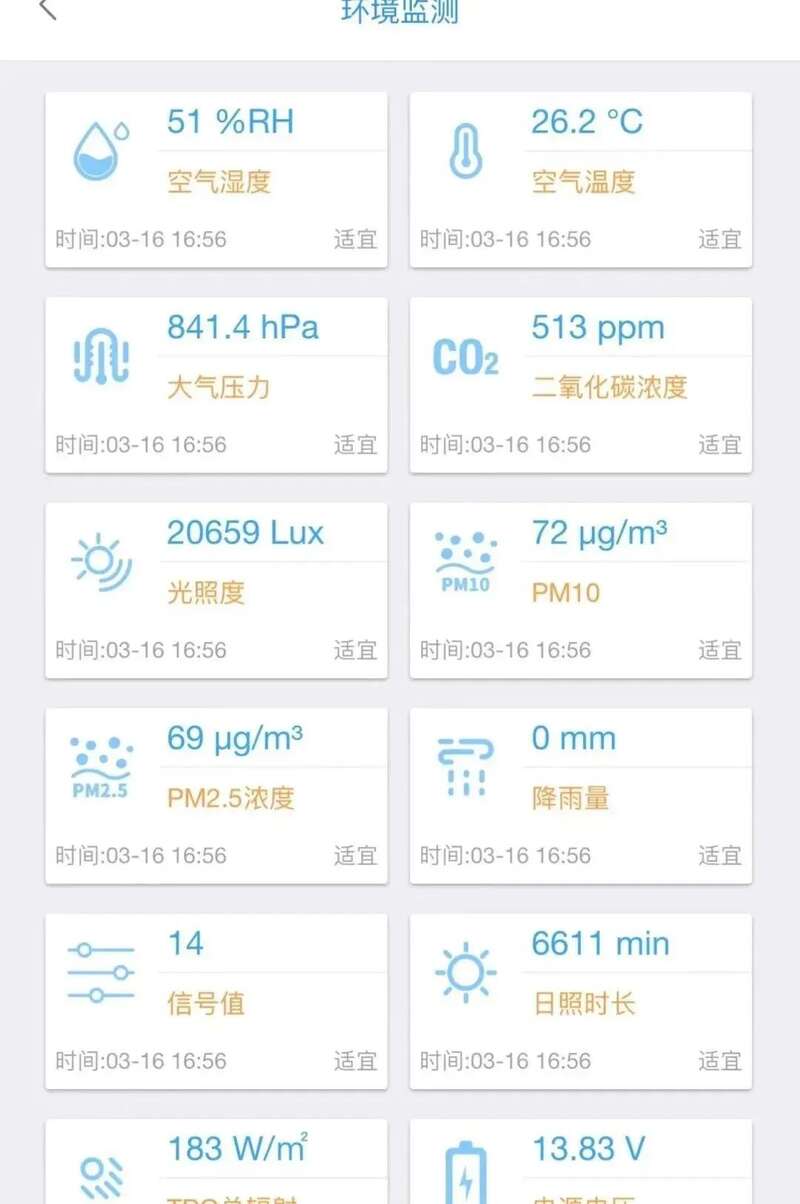The image size is (800, 1204).
Task: Tap the thermometer air temperature icon
Action: 462,150
